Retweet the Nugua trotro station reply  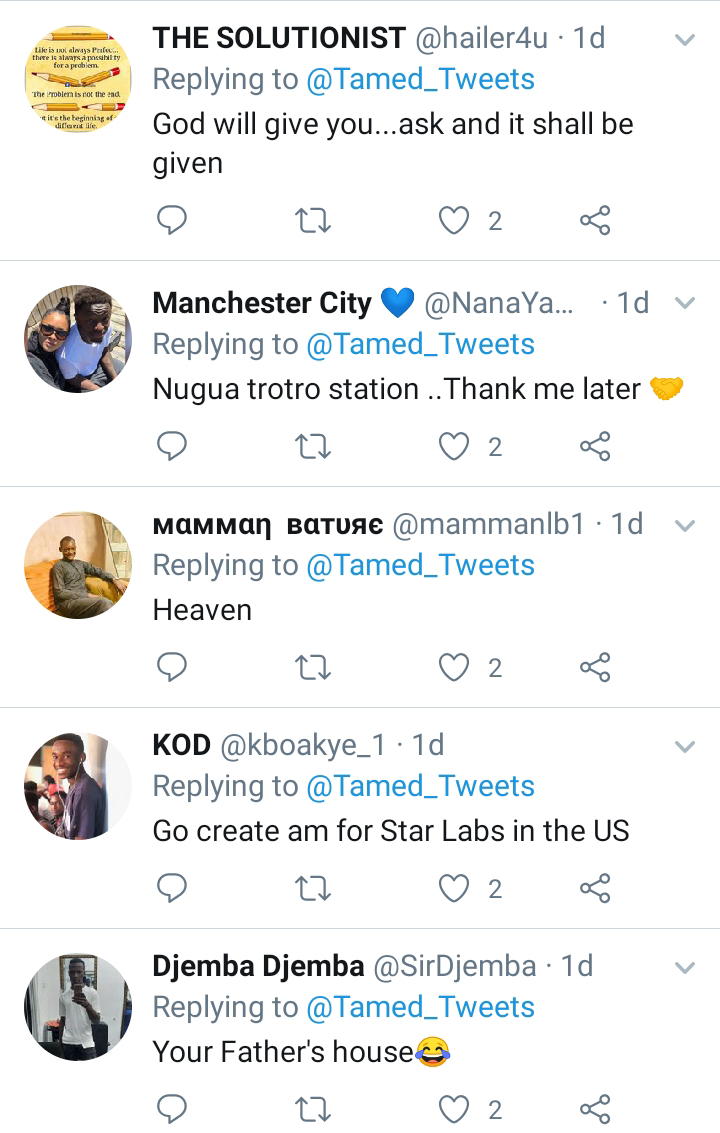313,447
